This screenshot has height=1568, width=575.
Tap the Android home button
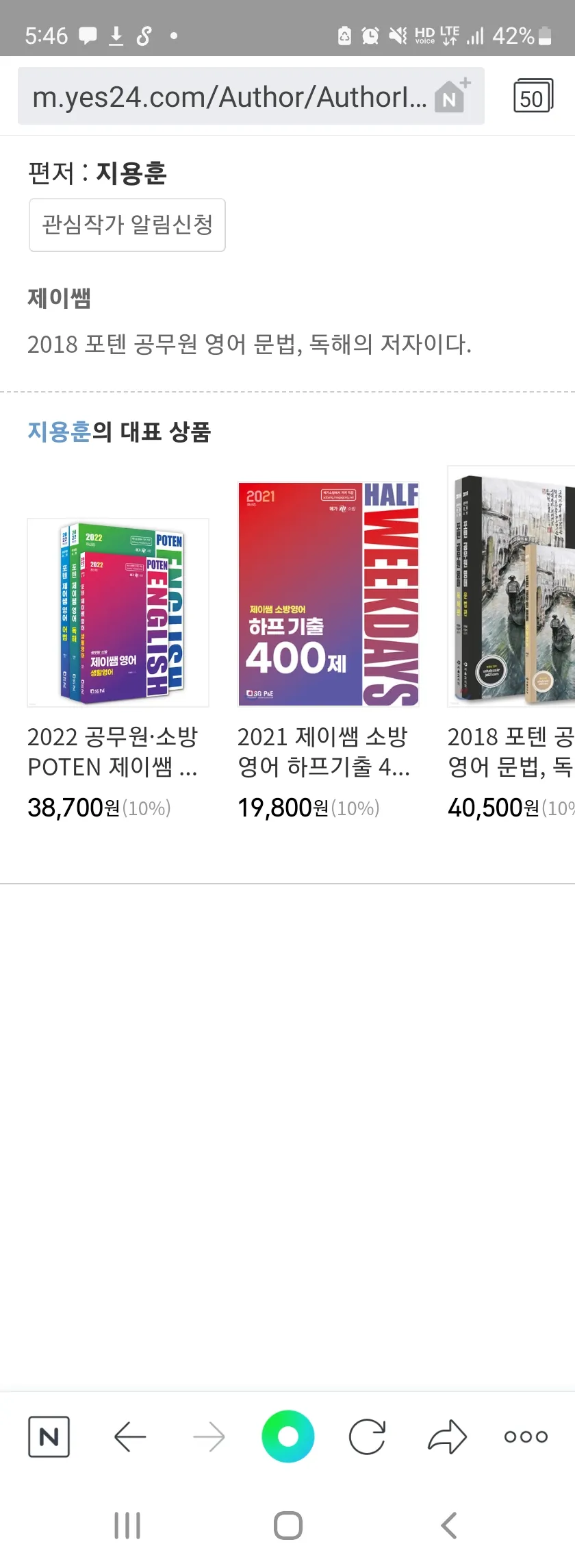[287, 1525]
